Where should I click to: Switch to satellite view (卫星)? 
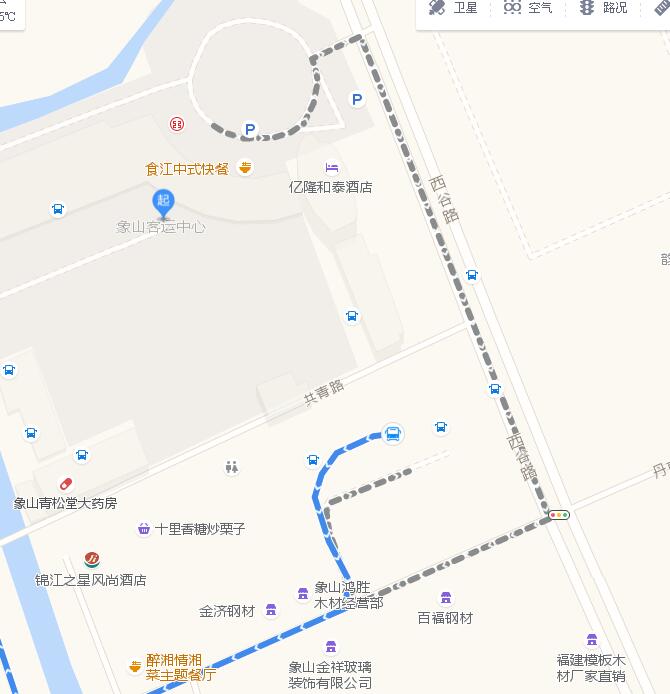pos(453,8)
